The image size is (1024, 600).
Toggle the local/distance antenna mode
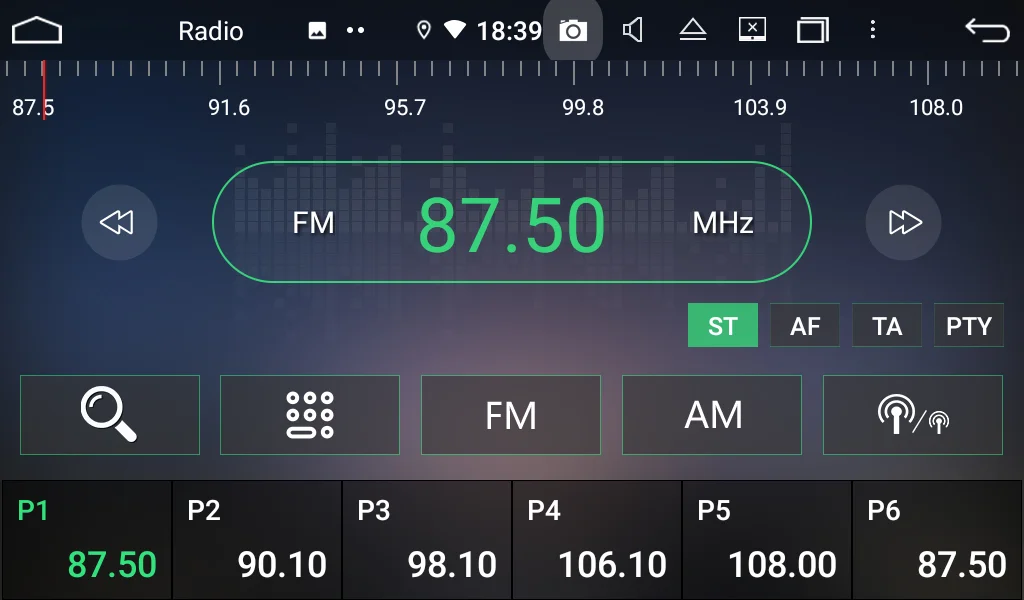(x=912, y=415)
